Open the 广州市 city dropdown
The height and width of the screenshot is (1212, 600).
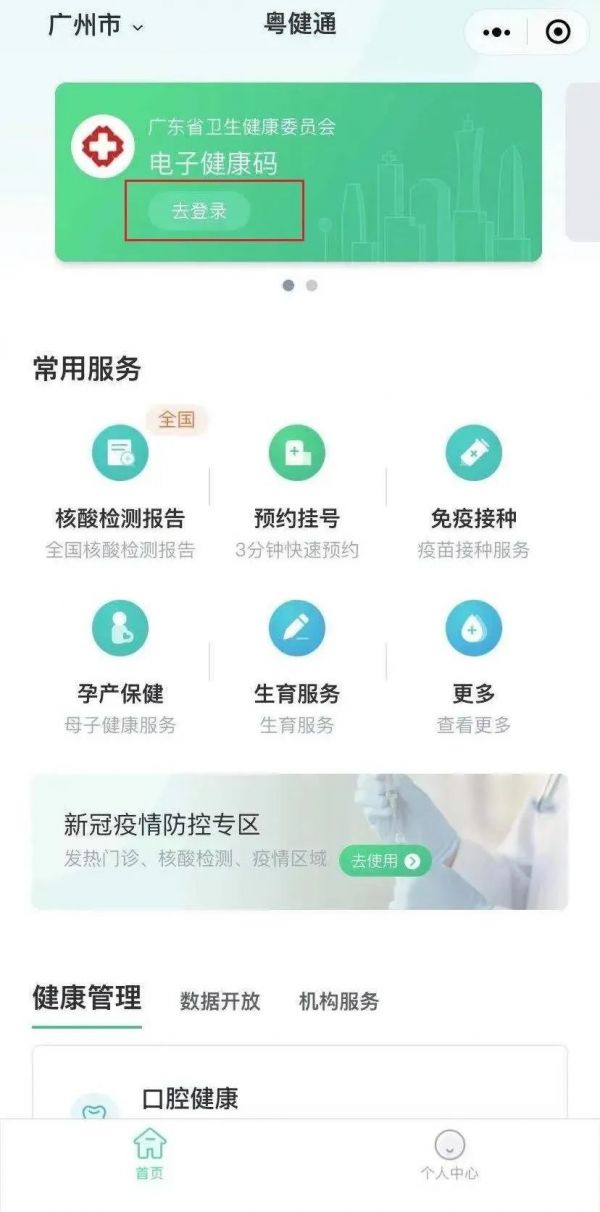point(96,27)
